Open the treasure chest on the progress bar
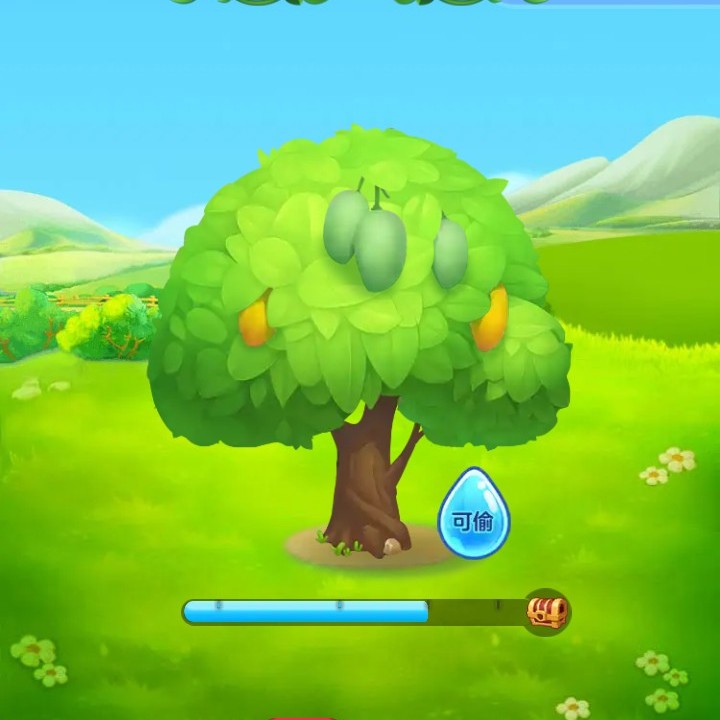This screenshot has width=720, height=720. click(547, 610)
